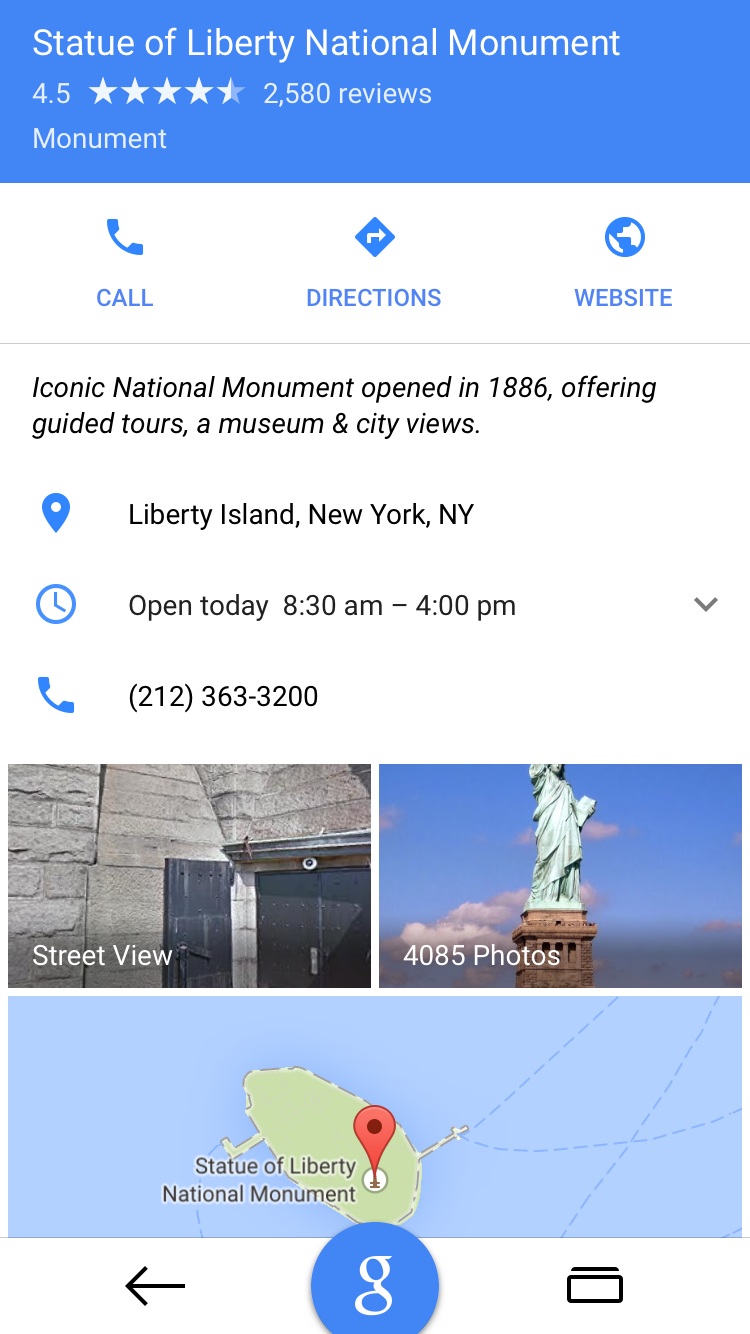750x1334 pixels.
Task: Select the Directions icon
Action: 374,237
